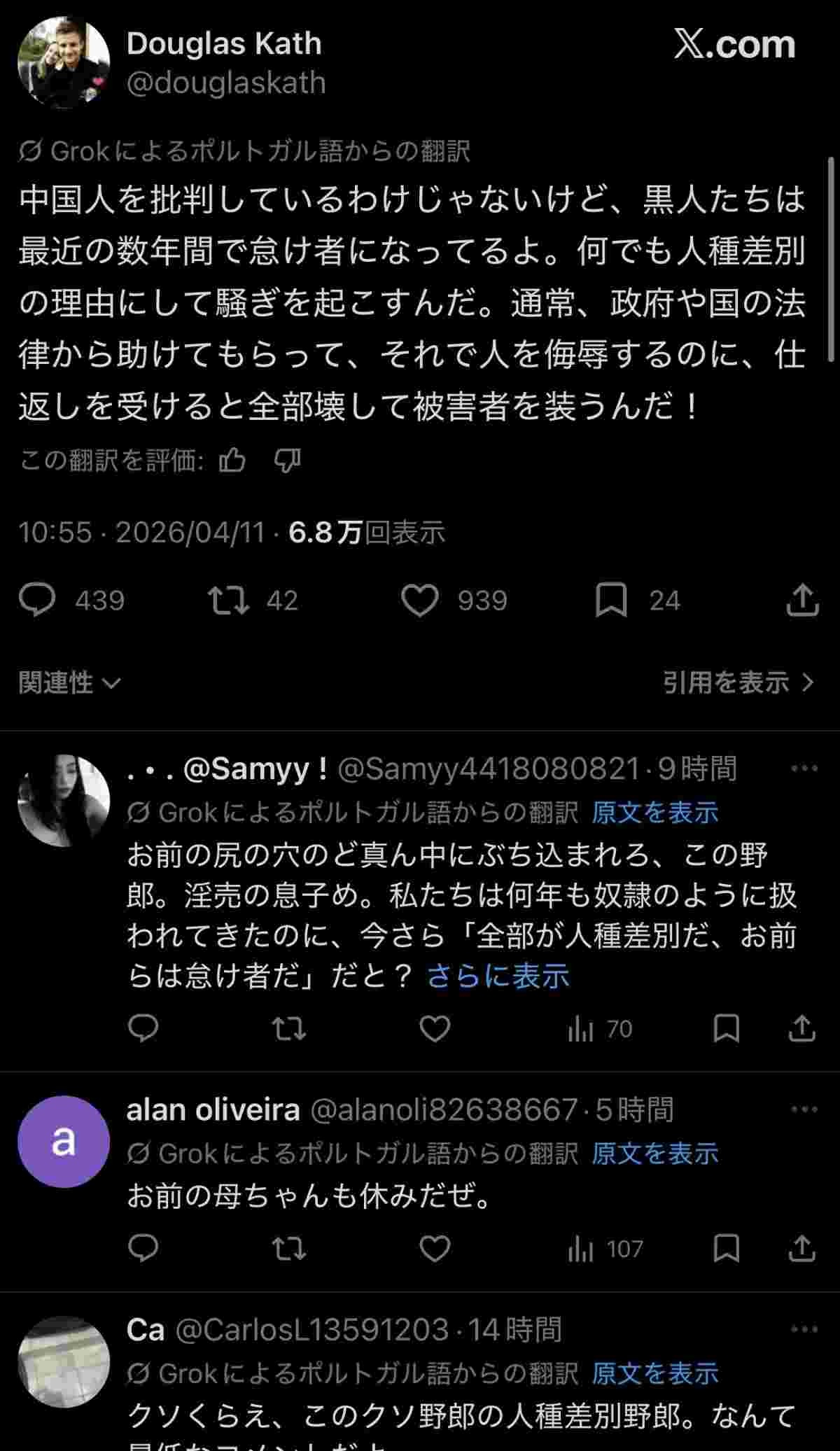Share Douglas Kath's post

tap(801, 601)
